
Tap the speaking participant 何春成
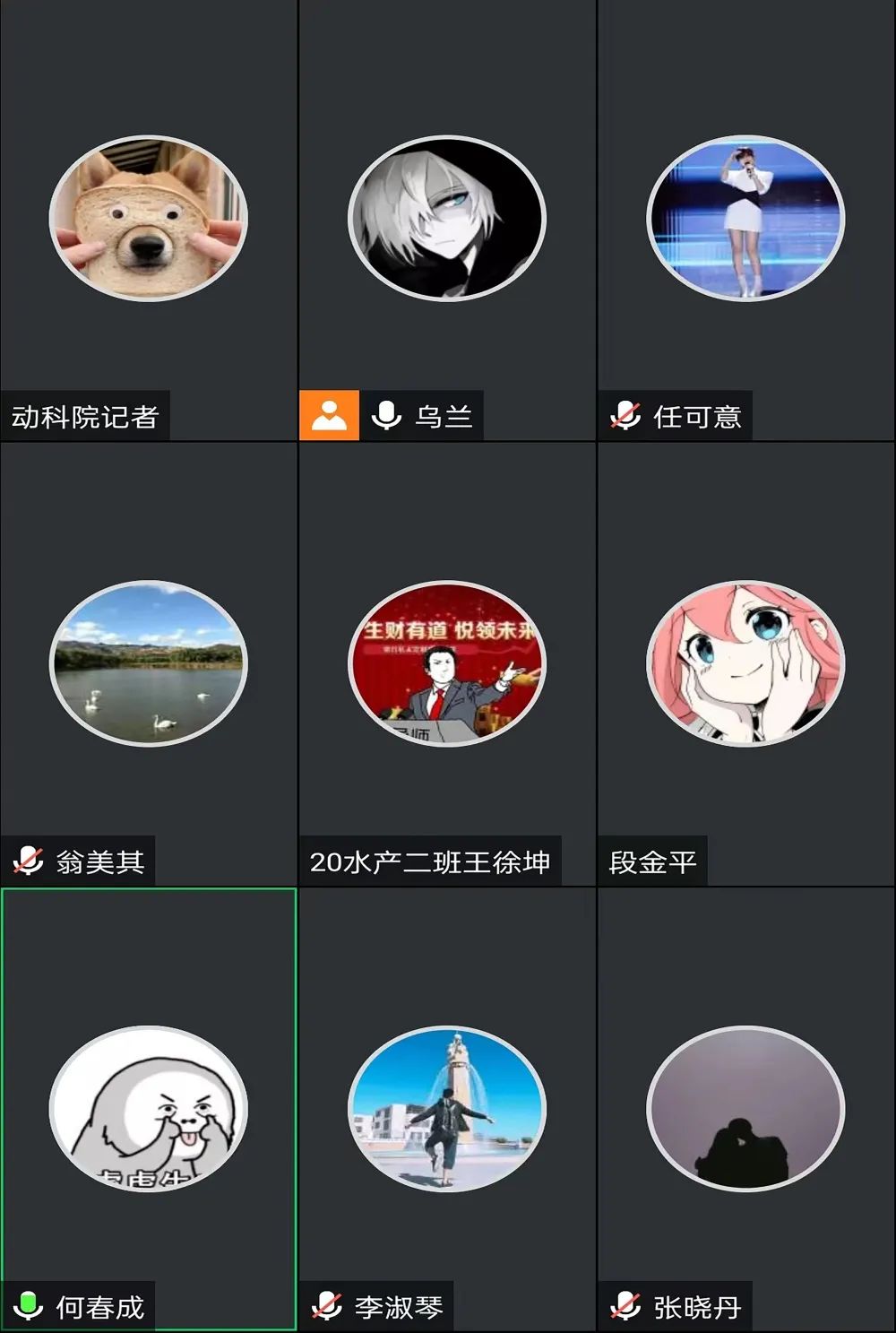coord(148,1109)
